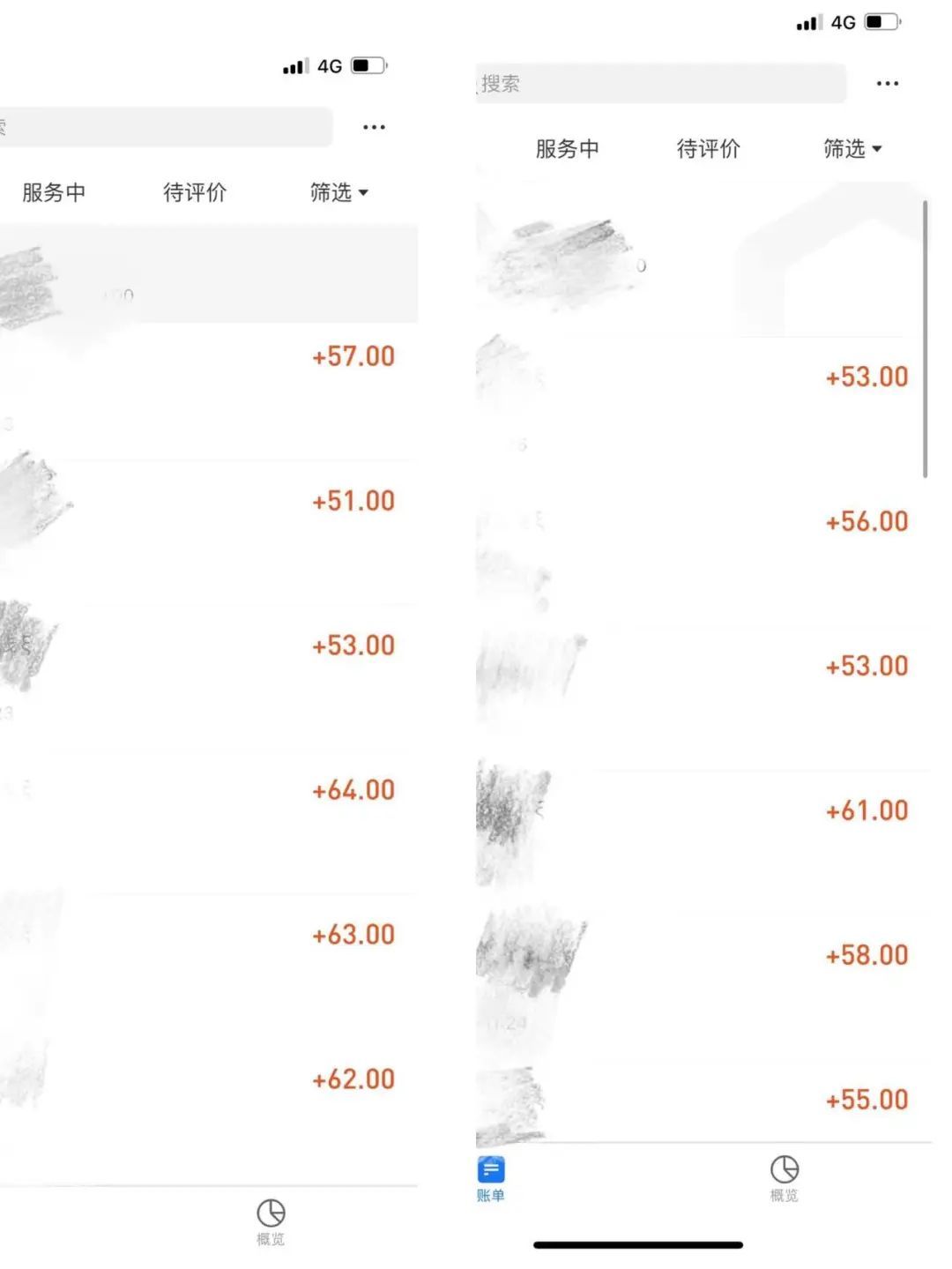
Task: Expand the filter arrow next to 筛选
Action: [877, 149]
